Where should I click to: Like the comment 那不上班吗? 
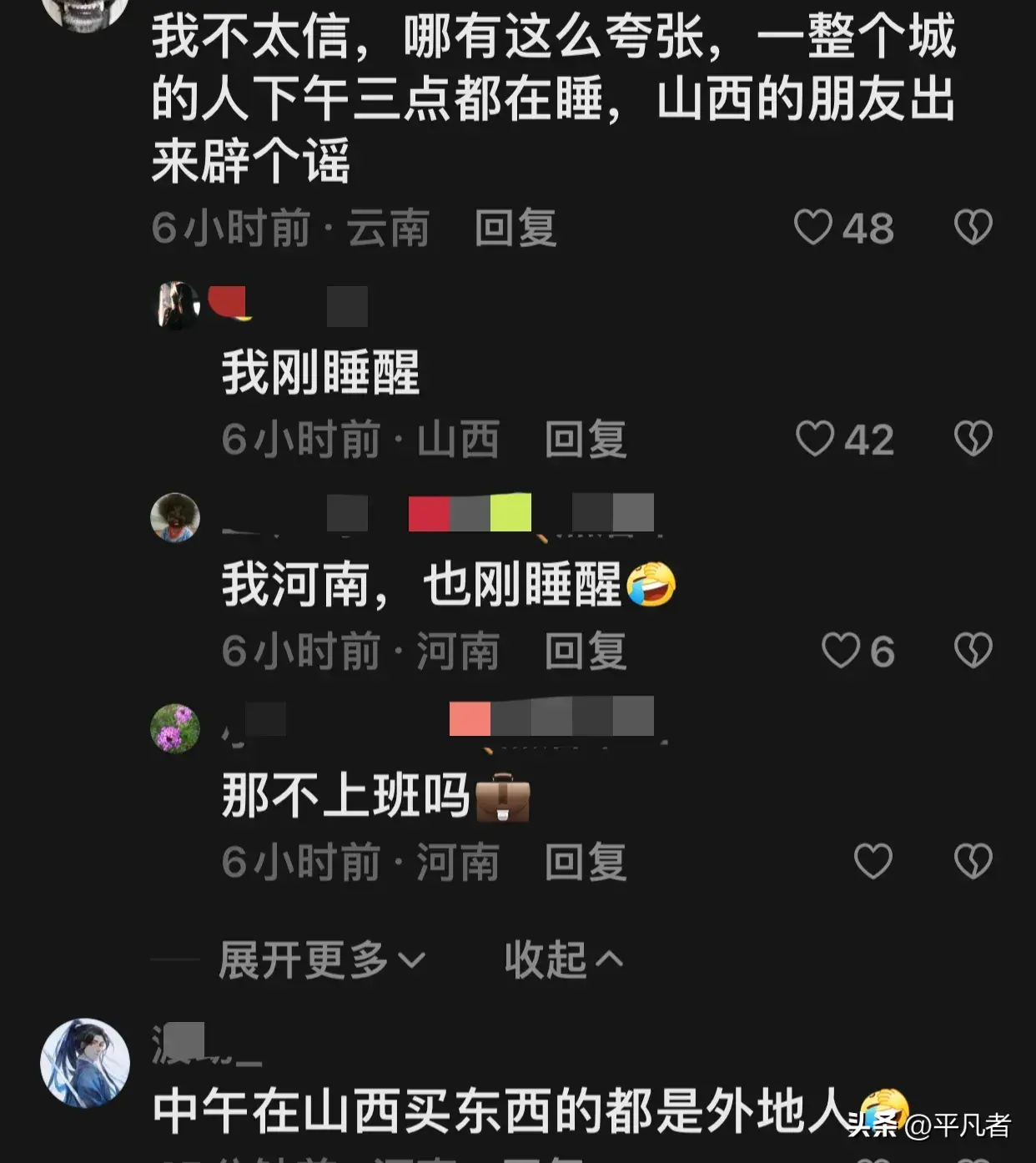click(x=873, y=861)
